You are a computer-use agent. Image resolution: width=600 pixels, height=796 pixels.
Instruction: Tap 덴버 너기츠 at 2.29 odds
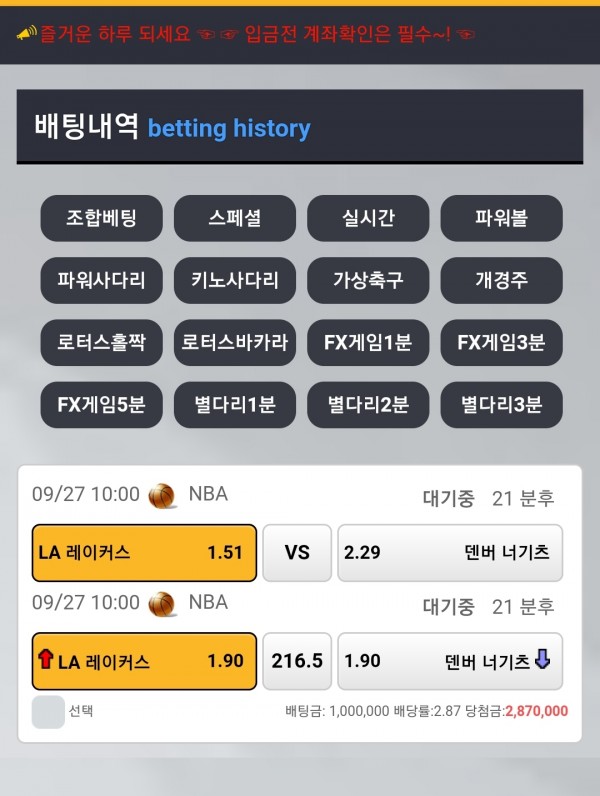coord(450,552)
